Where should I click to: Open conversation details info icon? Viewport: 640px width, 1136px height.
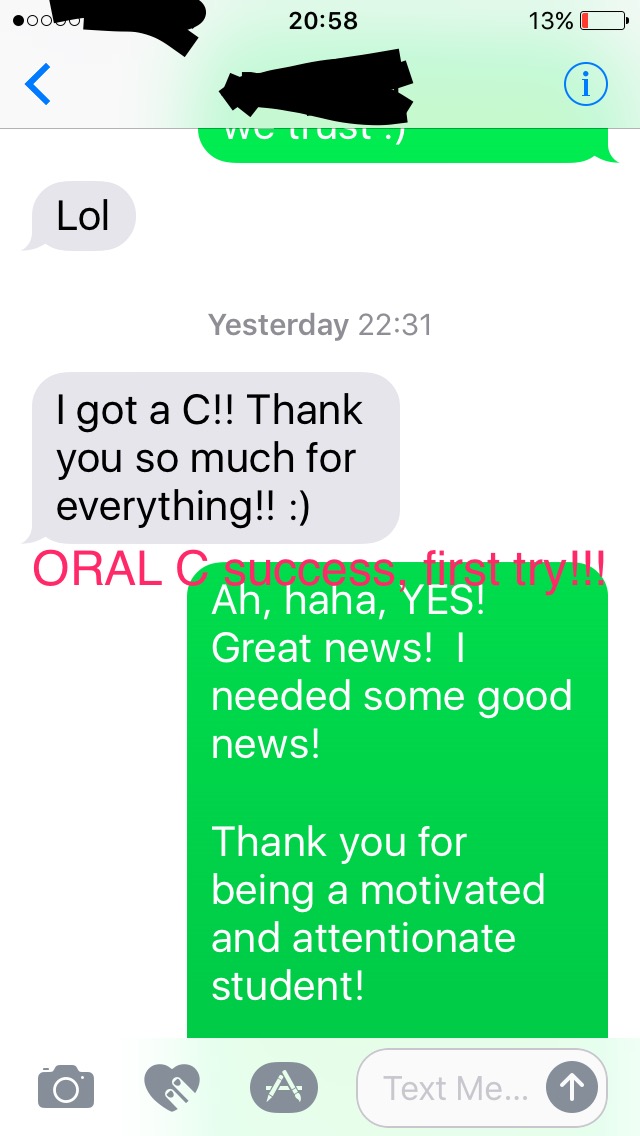[x=585, y=85]
